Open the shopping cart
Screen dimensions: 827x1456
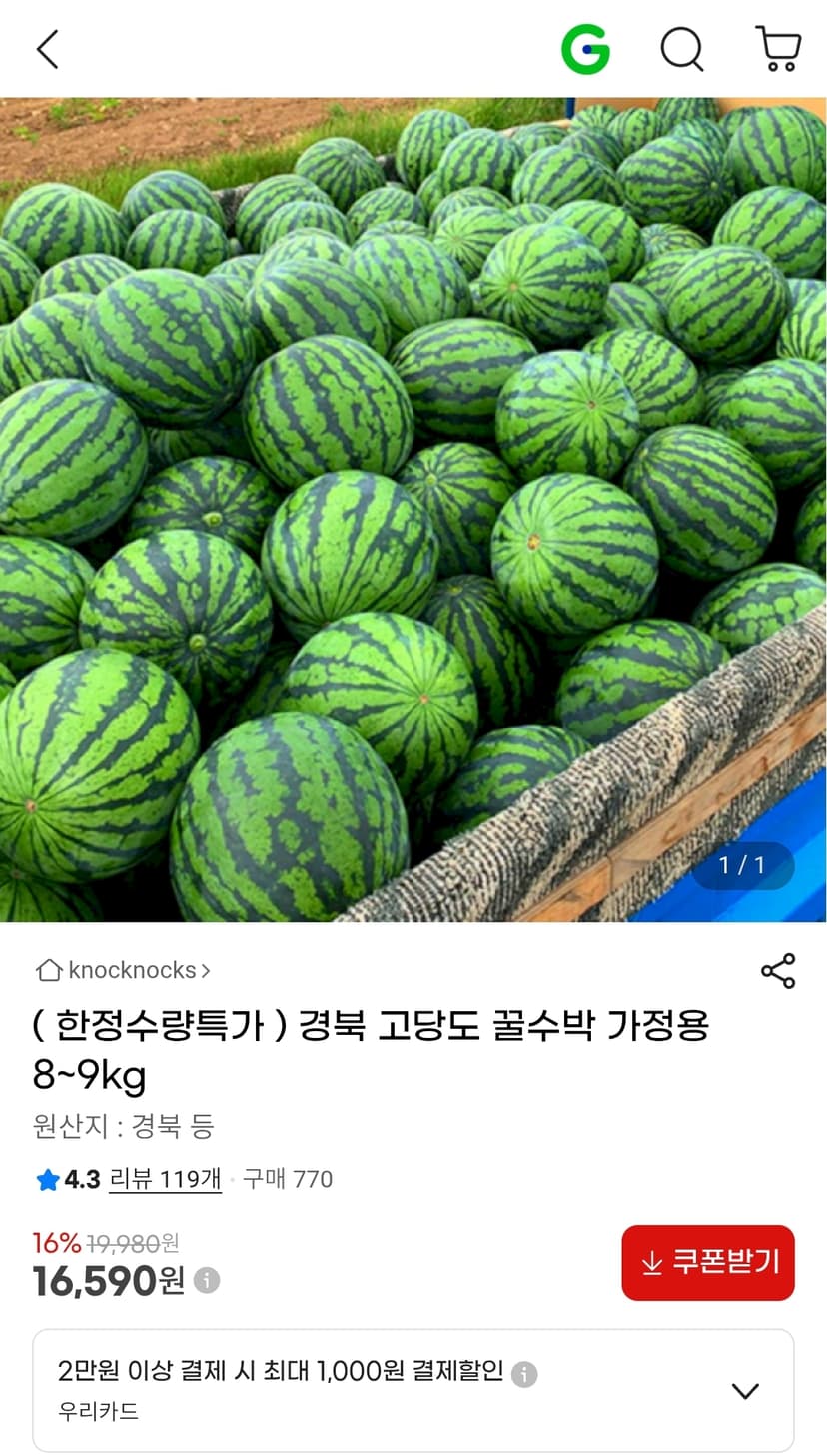[778, 49]
